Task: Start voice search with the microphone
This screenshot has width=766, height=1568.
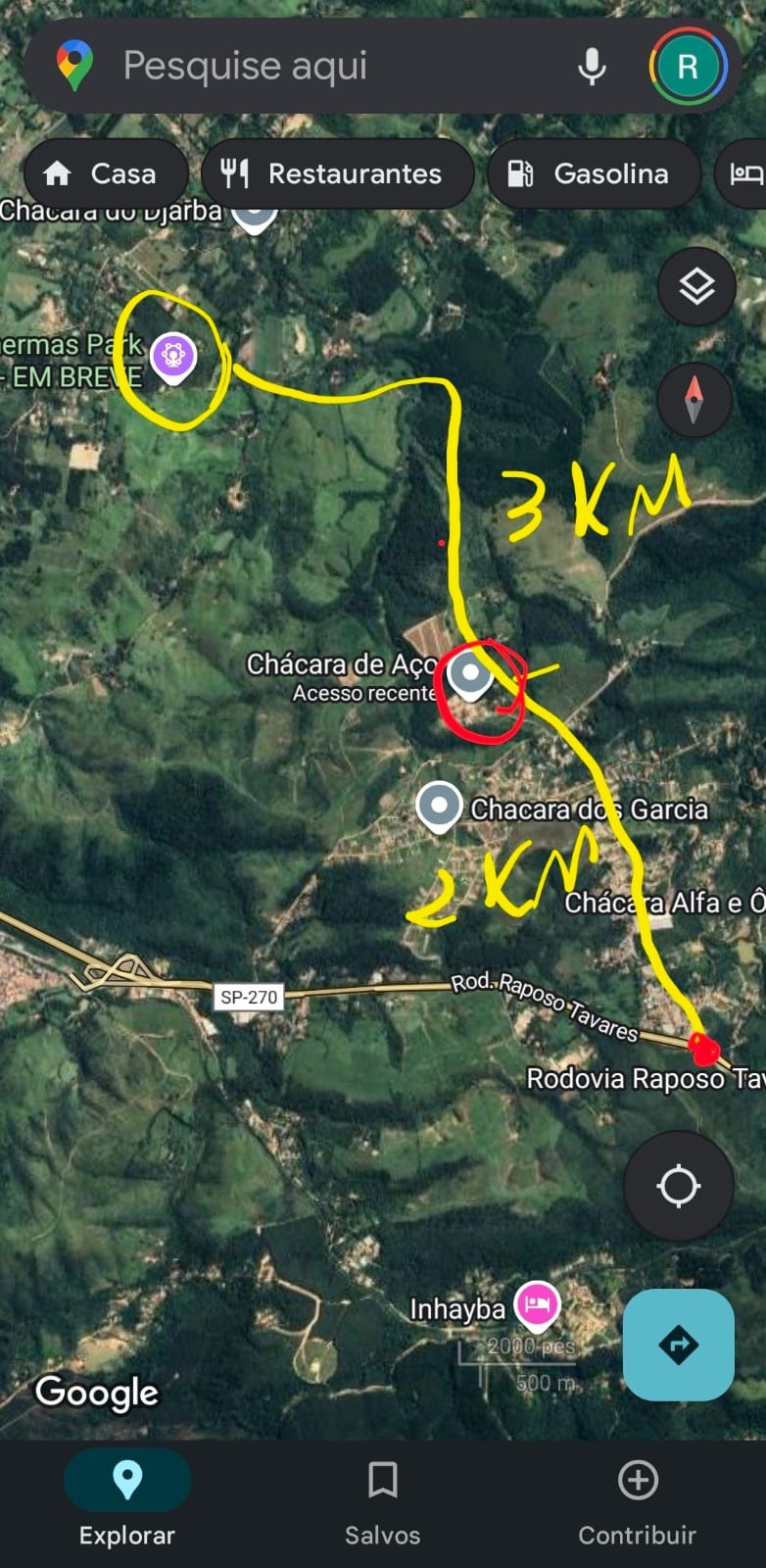Action: point(592,67)
